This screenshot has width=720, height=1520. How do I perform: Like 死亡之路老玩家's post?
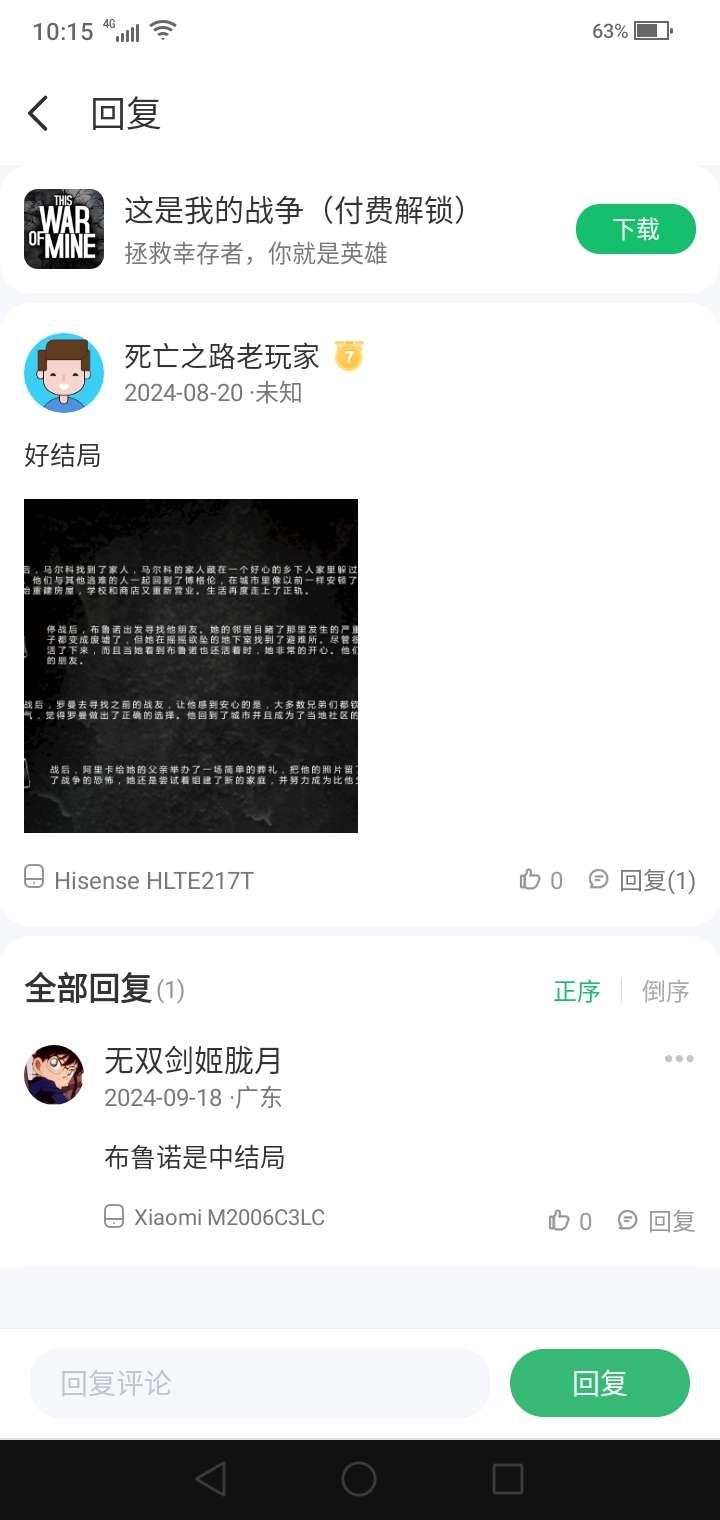541,880
